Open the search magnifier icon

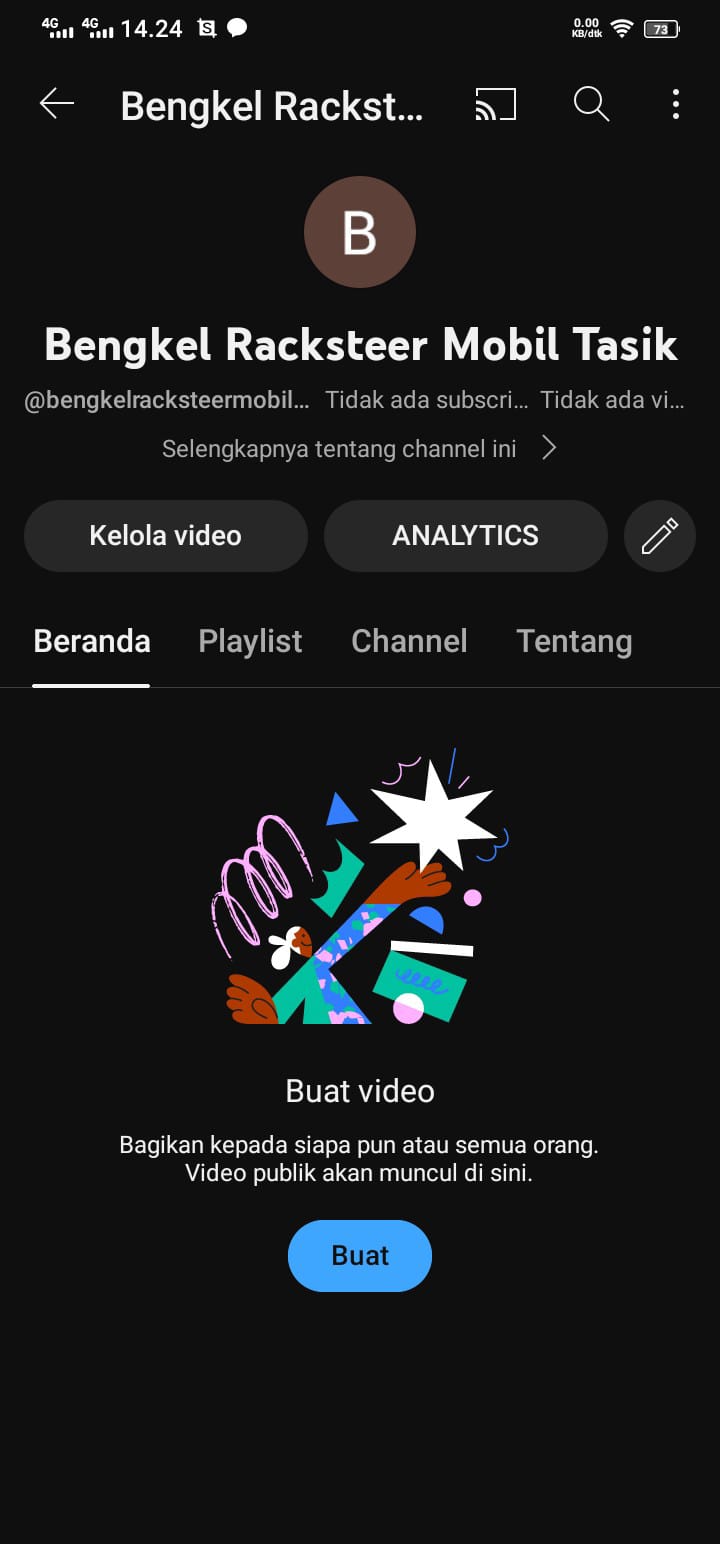point(591,104)
